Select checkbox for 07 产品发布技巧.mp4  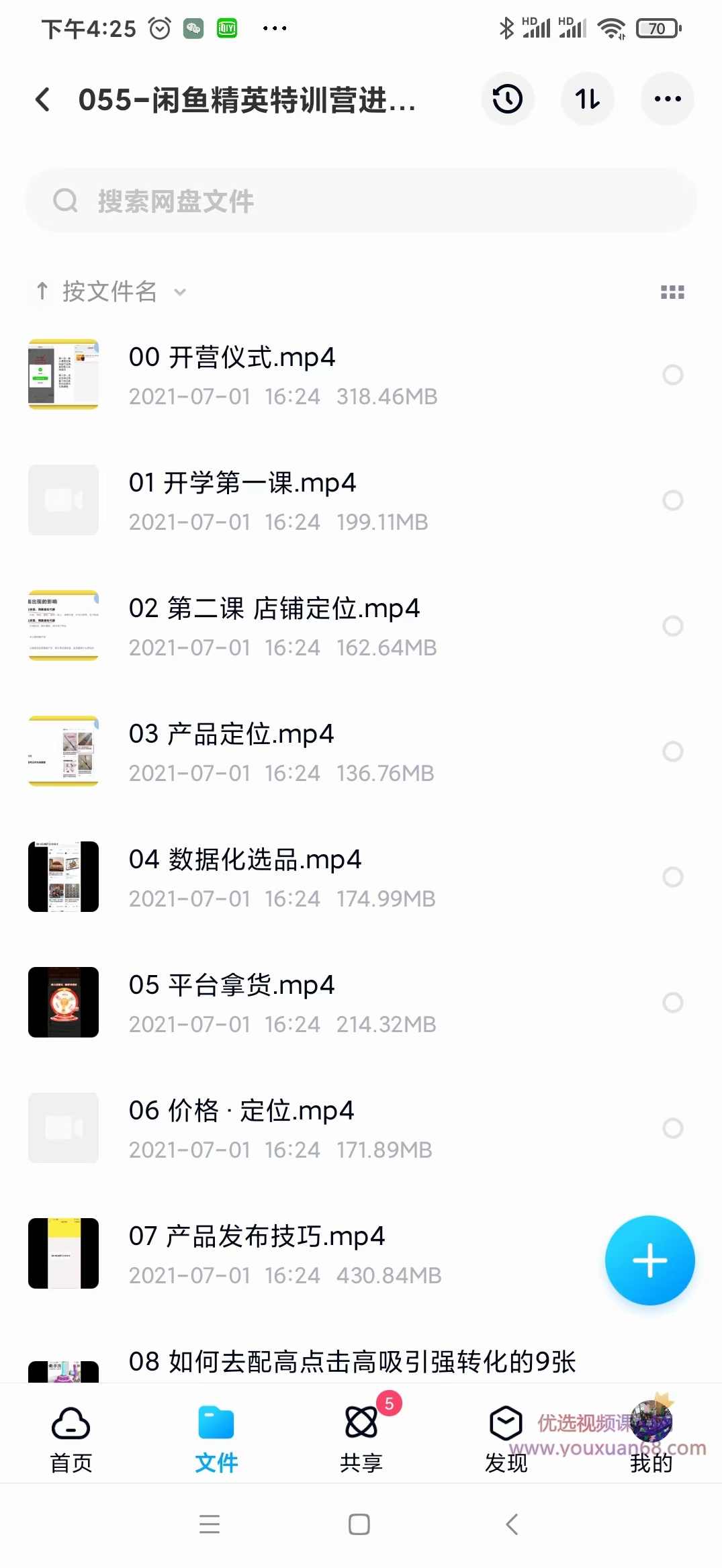pyautogui.click(x=672, y=1254)
